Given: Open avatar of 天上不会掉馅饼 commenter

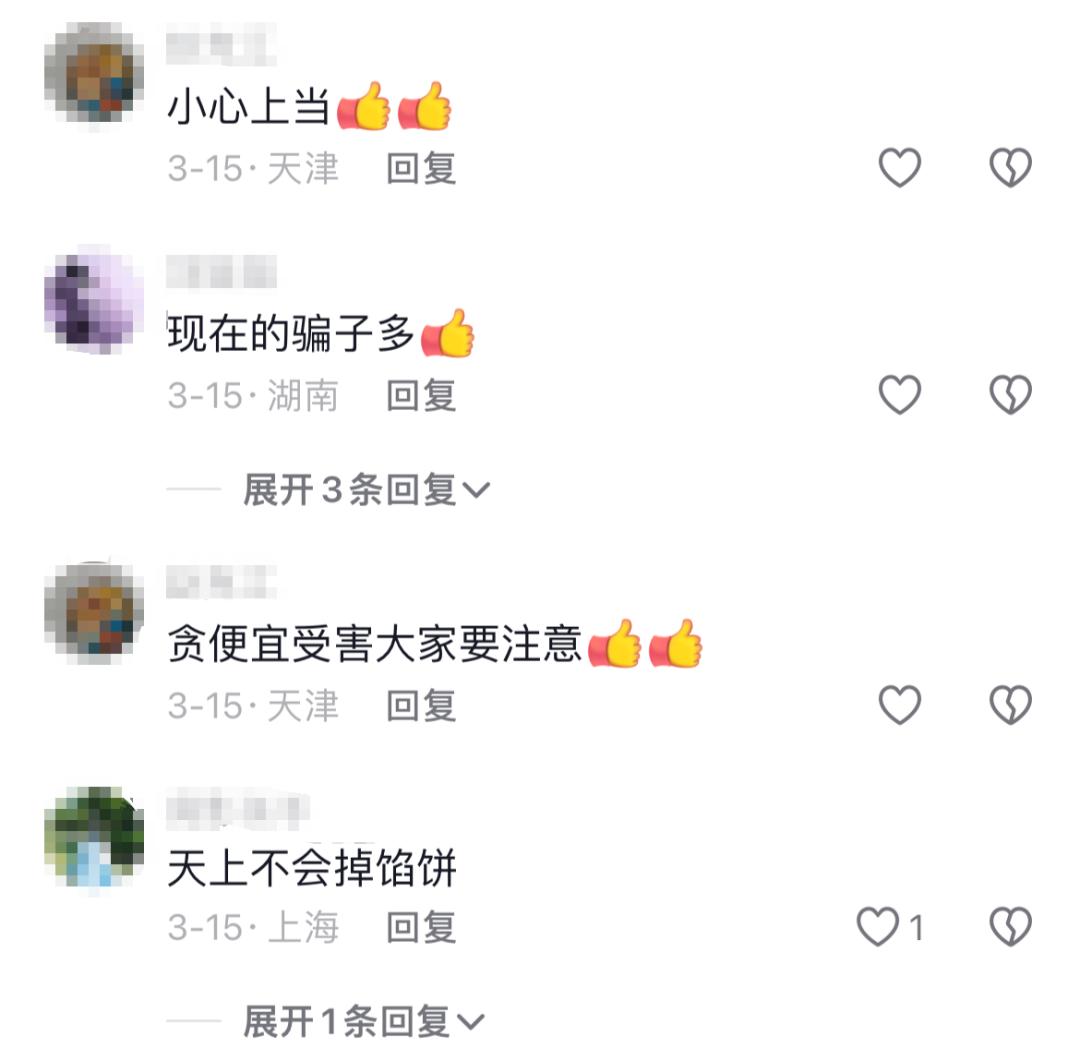Looking at the screenshot, I should 95,836.
